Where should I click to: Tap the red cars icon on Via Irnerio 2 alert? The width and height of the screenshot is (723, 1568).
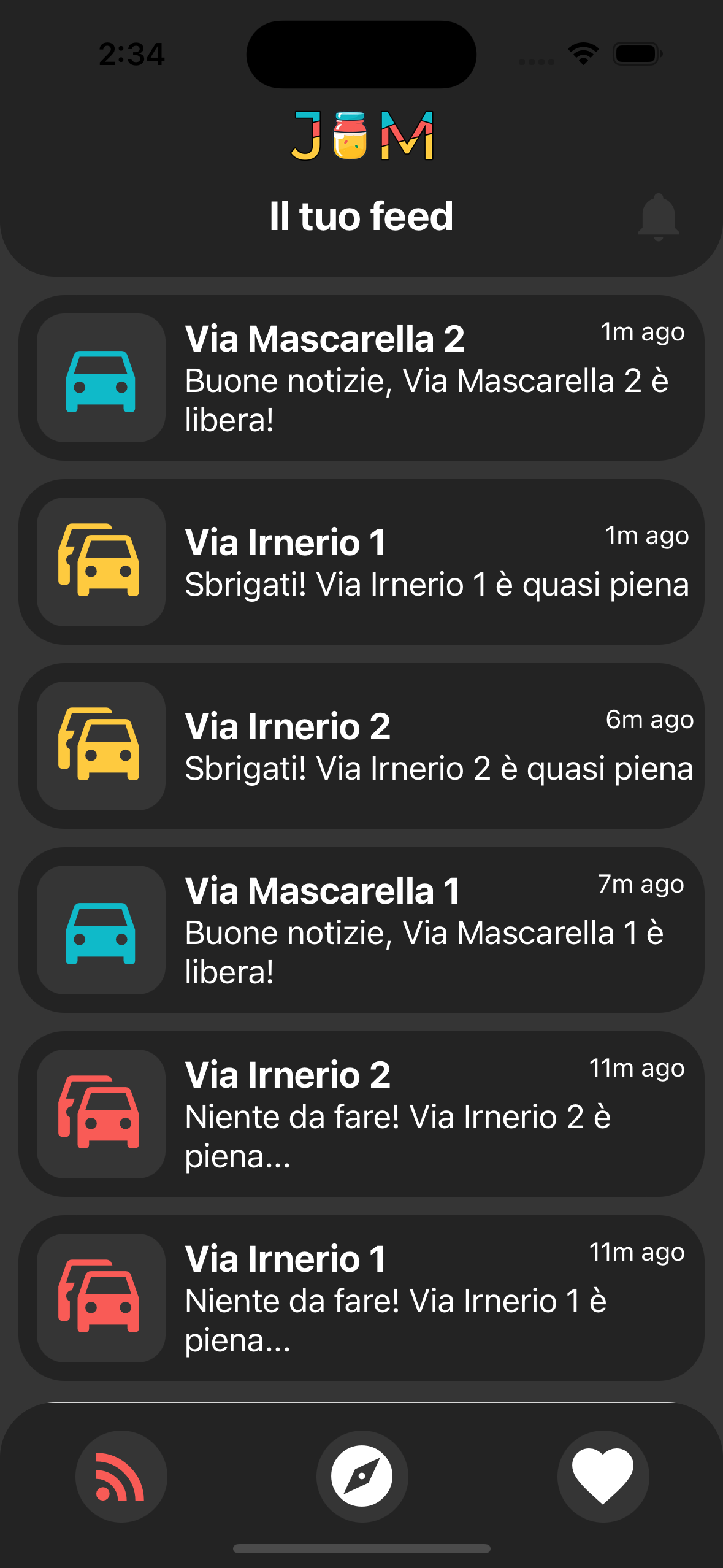[x=101, y=1116]
